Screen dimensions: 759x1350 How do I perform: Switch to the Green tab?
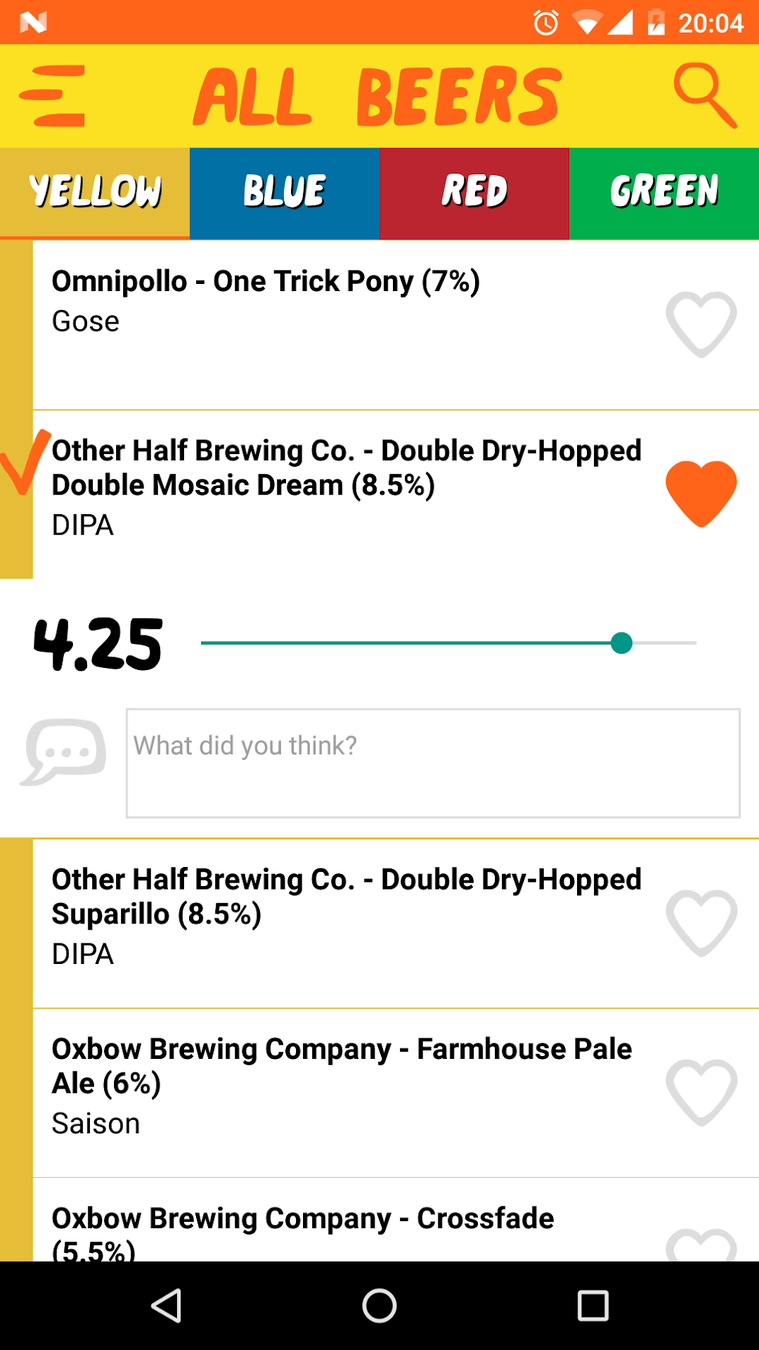[664, 192]
